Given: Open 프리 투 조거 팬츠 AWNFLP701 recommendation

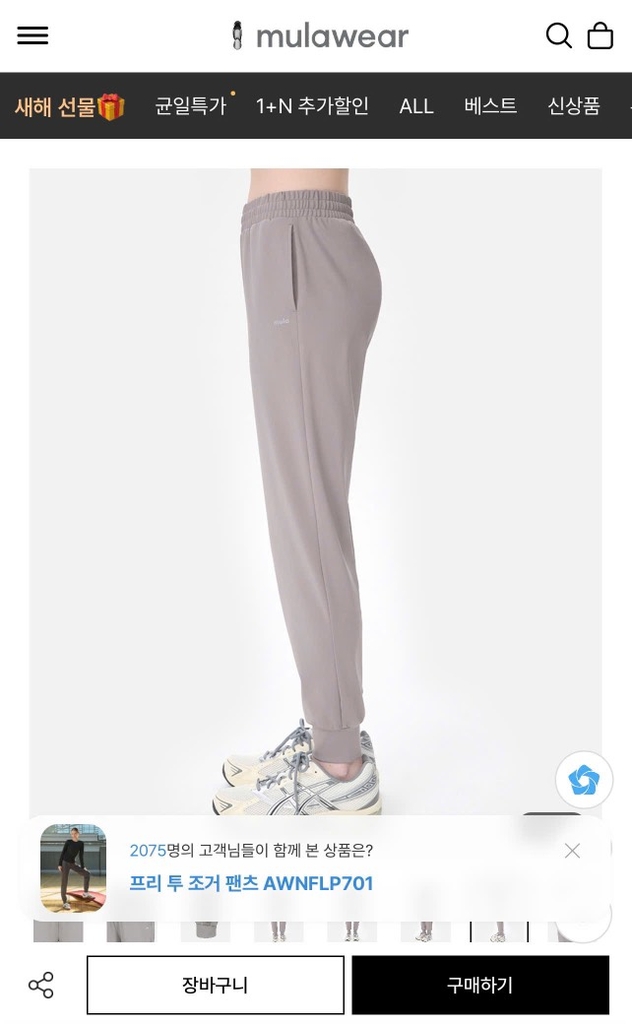Looking at the screenshot, I should tap(250, 883).
